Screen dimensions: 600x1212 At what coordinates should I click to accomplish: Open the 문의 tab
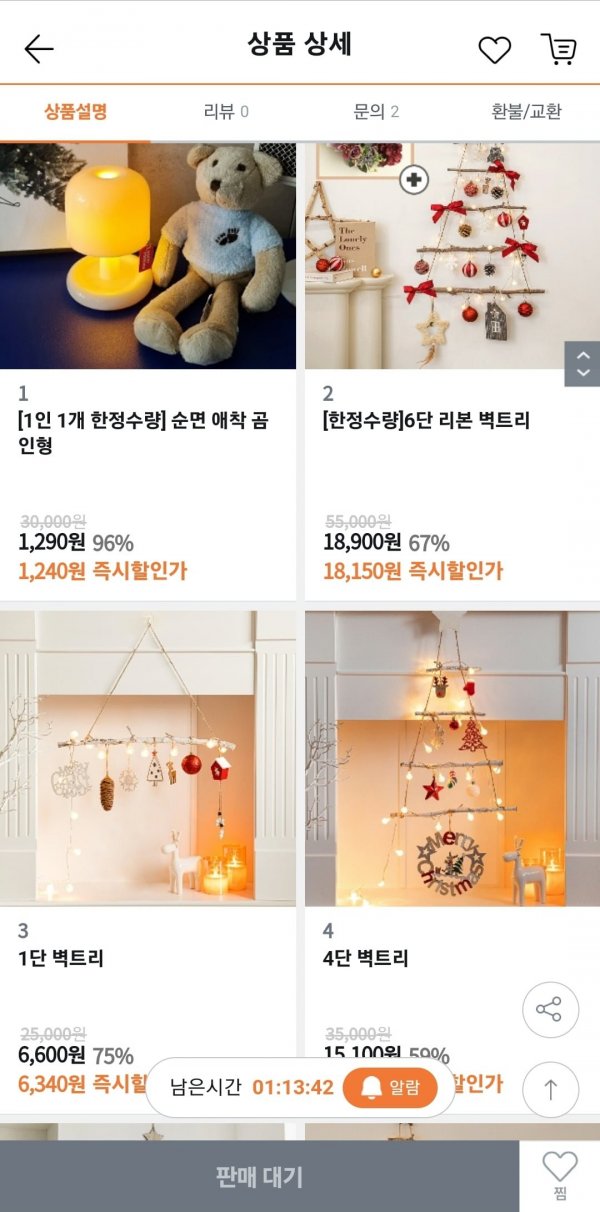(376, 111)
